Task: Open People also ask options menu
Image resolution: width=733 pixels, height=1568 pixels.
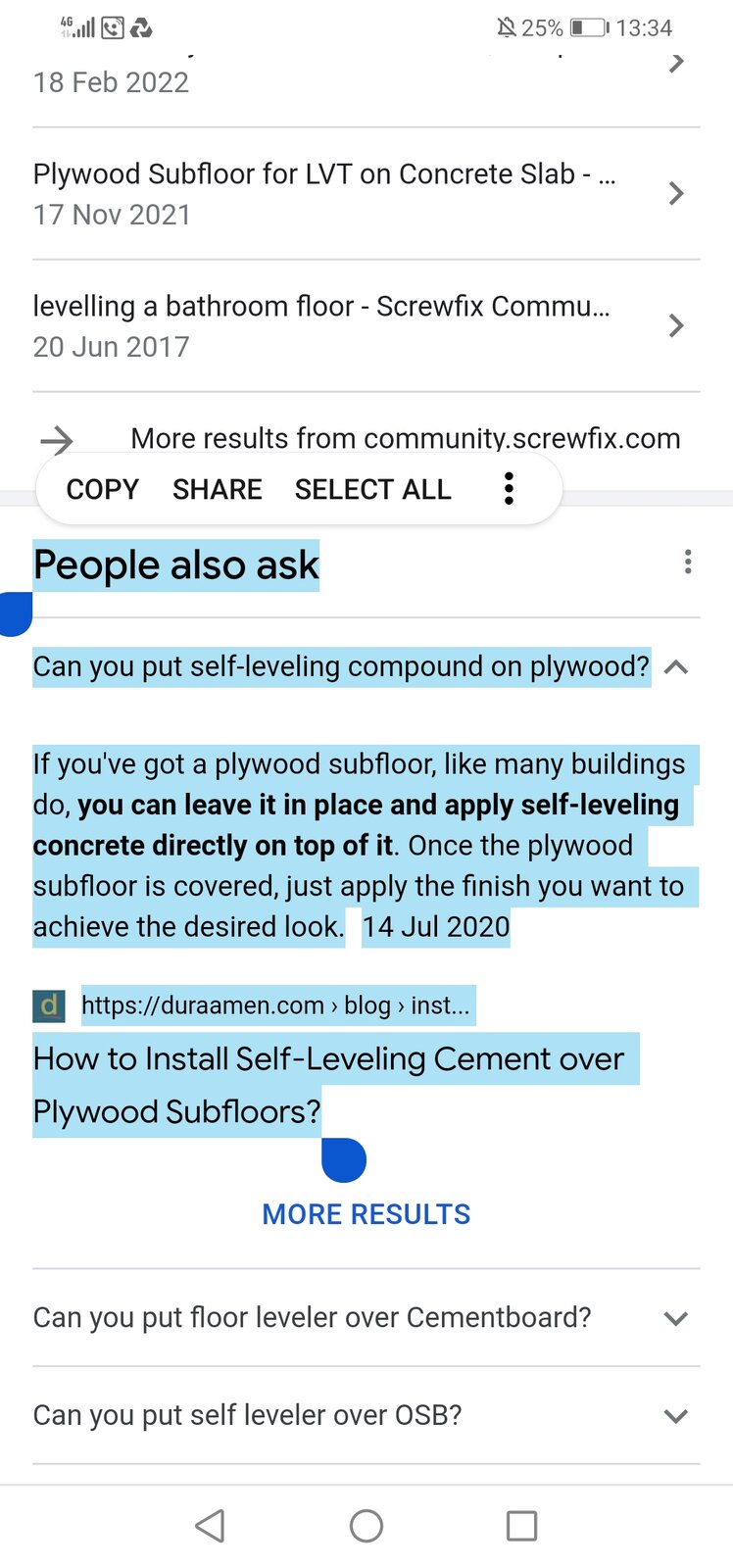Action: [688, 562]
